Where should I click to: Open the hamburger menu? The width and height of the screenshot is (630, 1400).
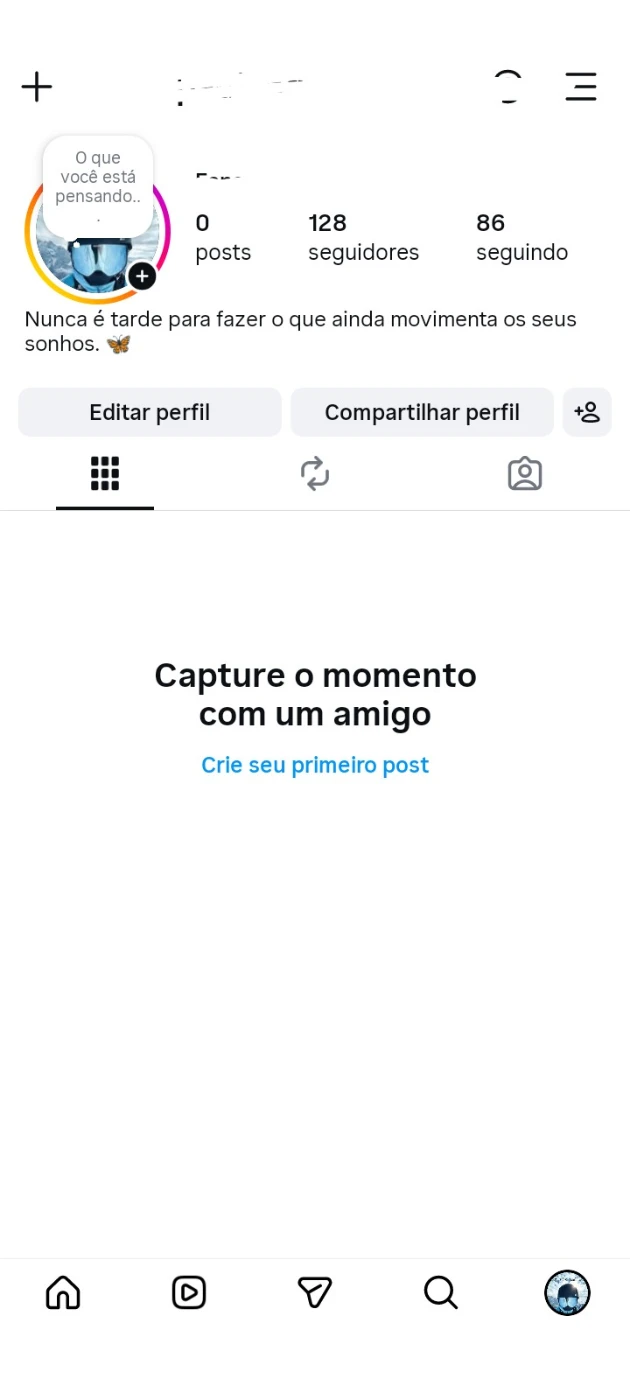point(580,87)
